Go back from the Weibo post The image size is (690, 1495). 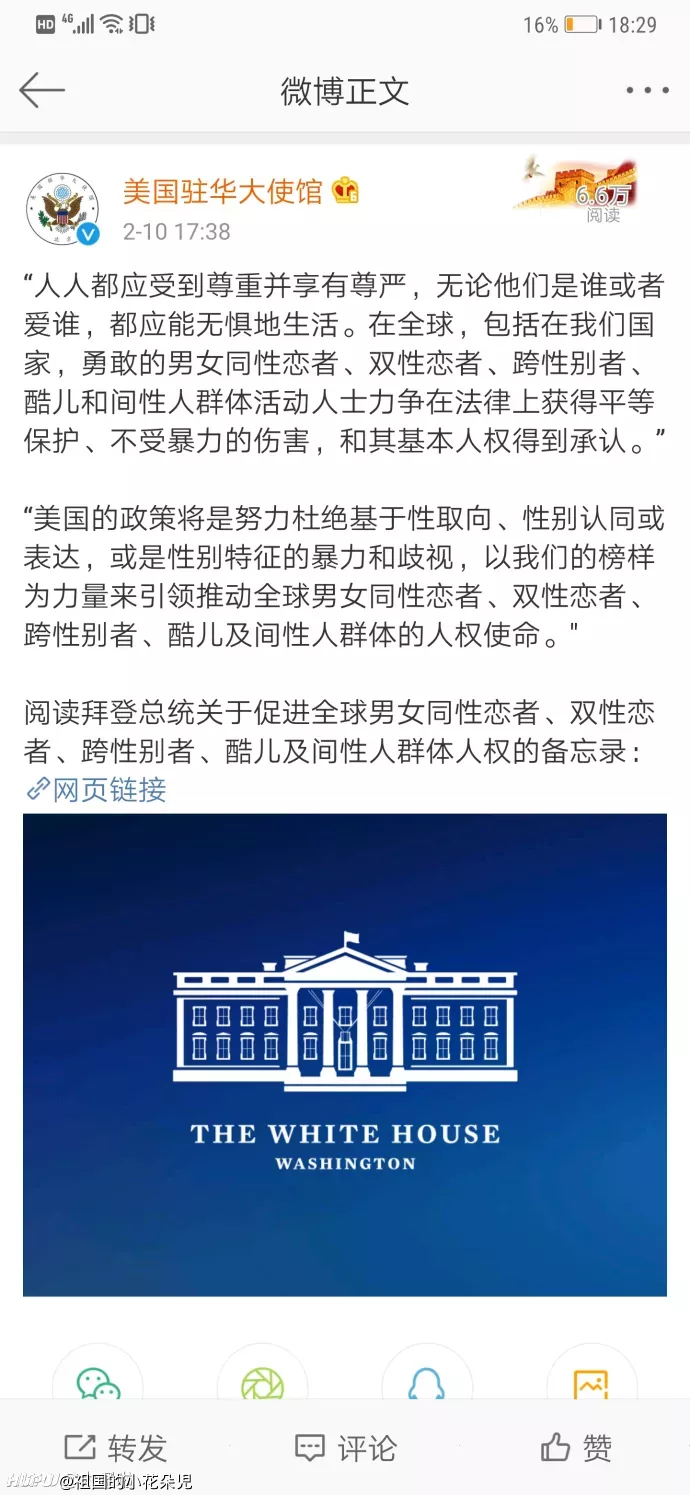click(41, 91)
